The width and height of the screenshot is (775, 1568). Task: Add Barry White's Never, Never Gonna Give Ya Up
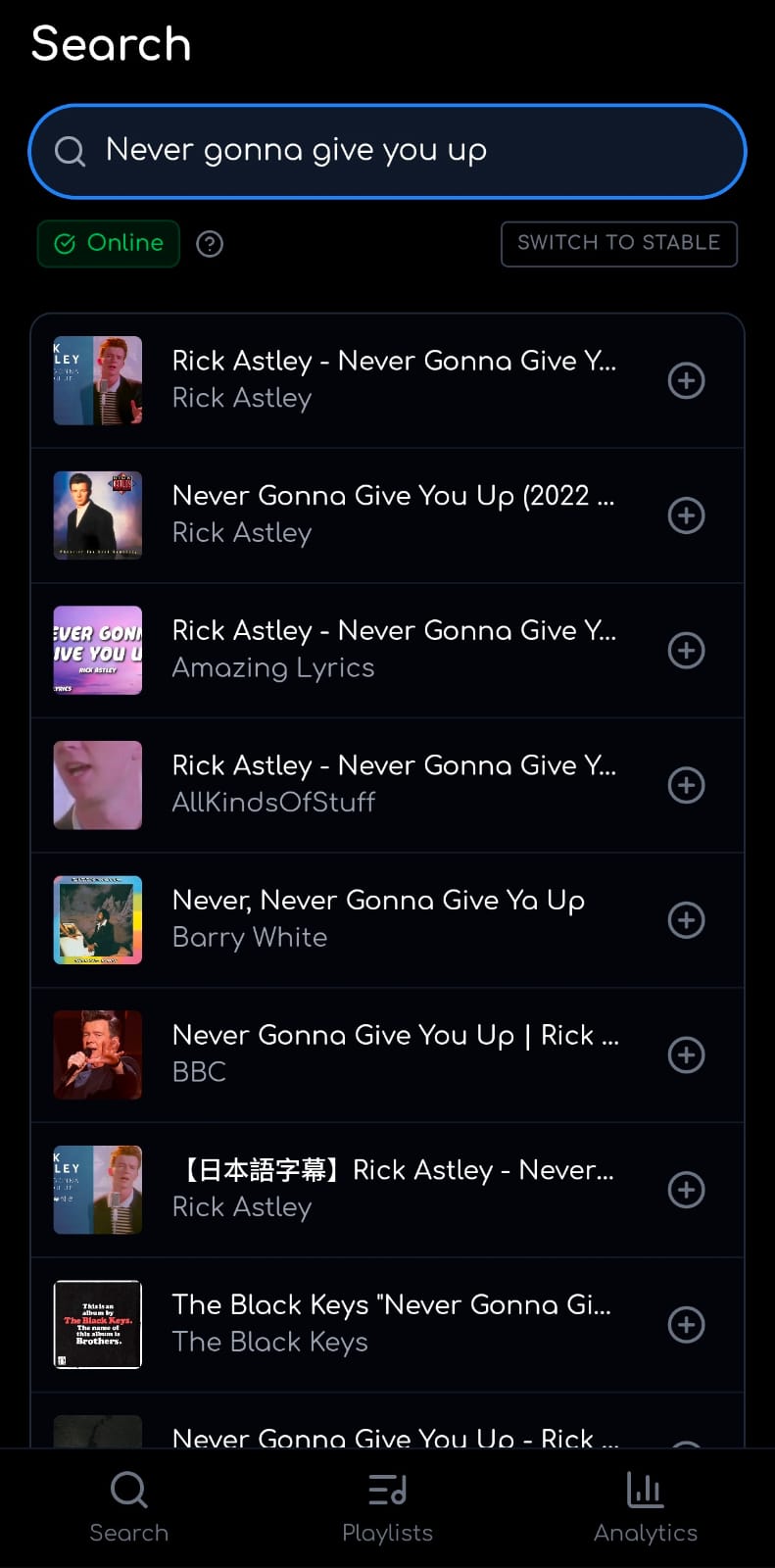[686, 920]
